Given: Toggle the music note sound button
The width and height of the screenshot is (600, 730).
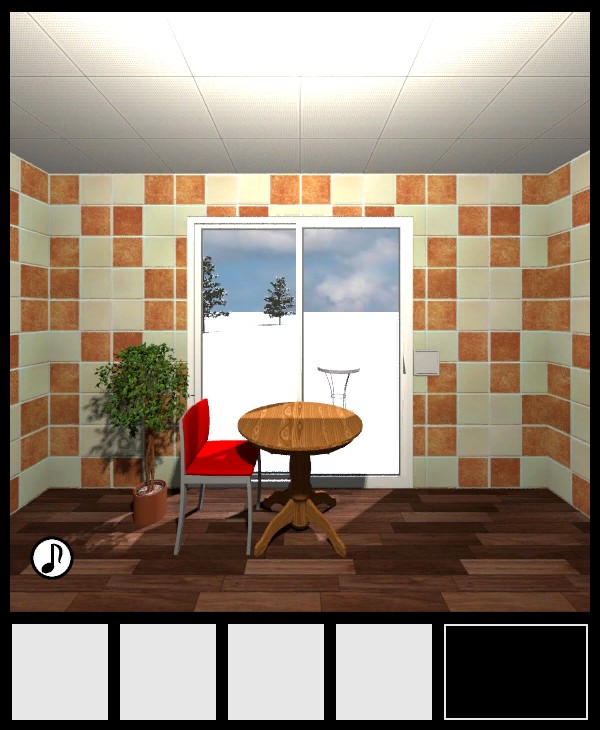Looking at the screenshot, I should [x=52, y=558].
